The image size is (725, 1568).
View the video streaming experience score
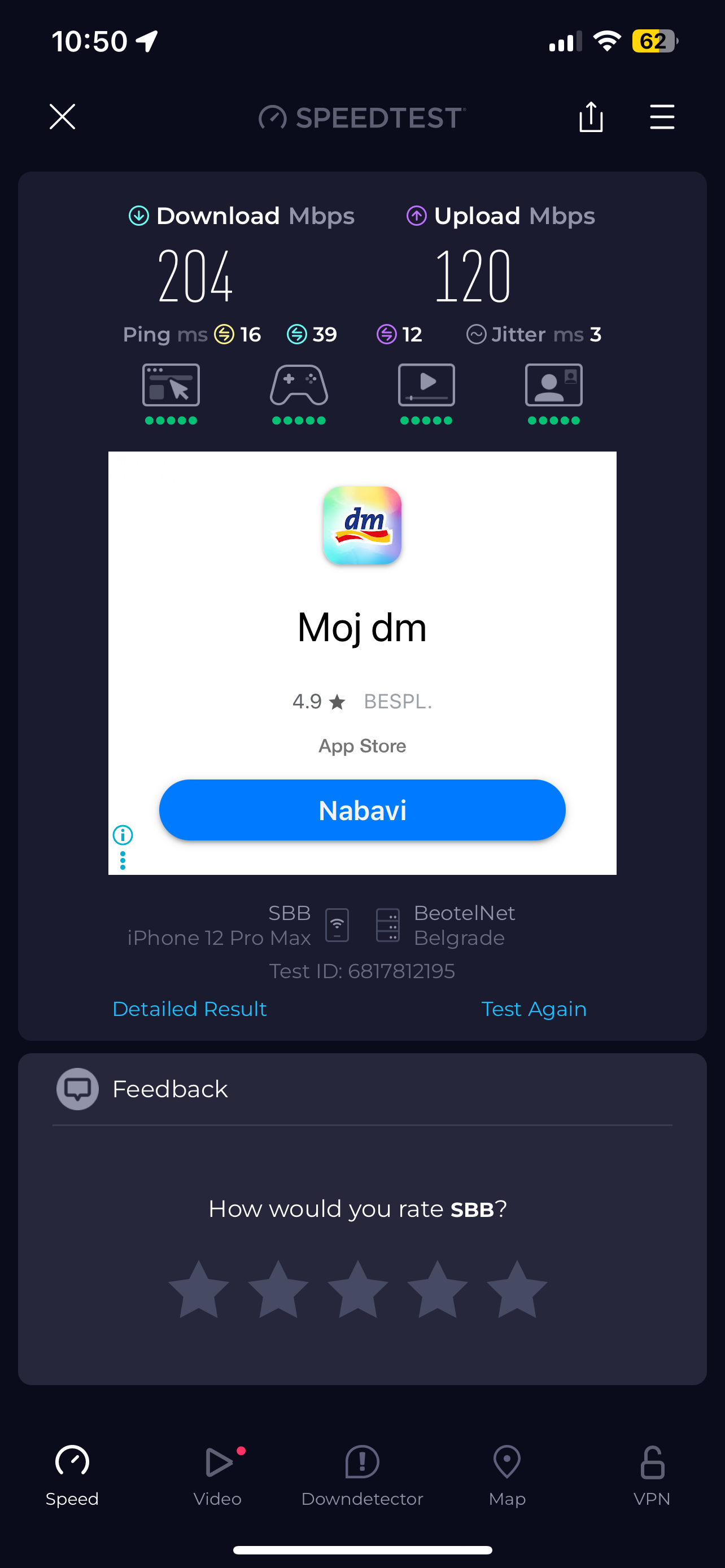pos(426,393)
